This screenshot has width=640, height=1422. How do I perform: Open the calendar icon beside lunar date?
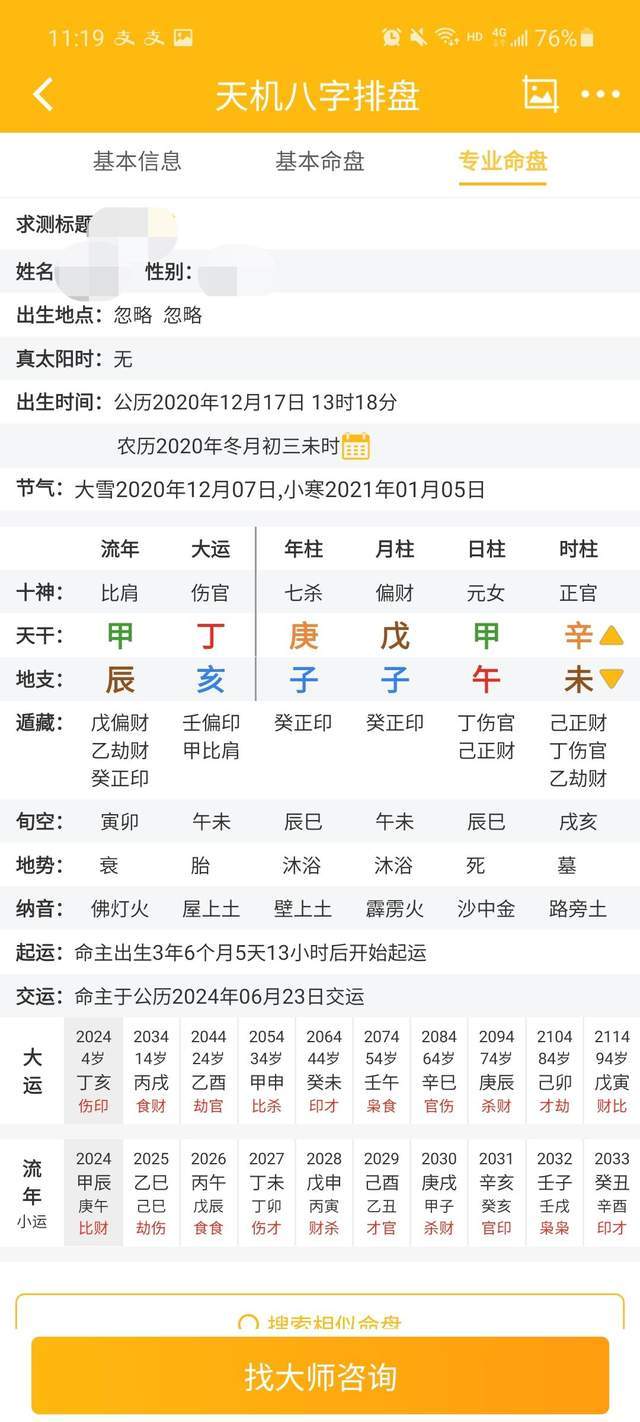click(356, 446)
